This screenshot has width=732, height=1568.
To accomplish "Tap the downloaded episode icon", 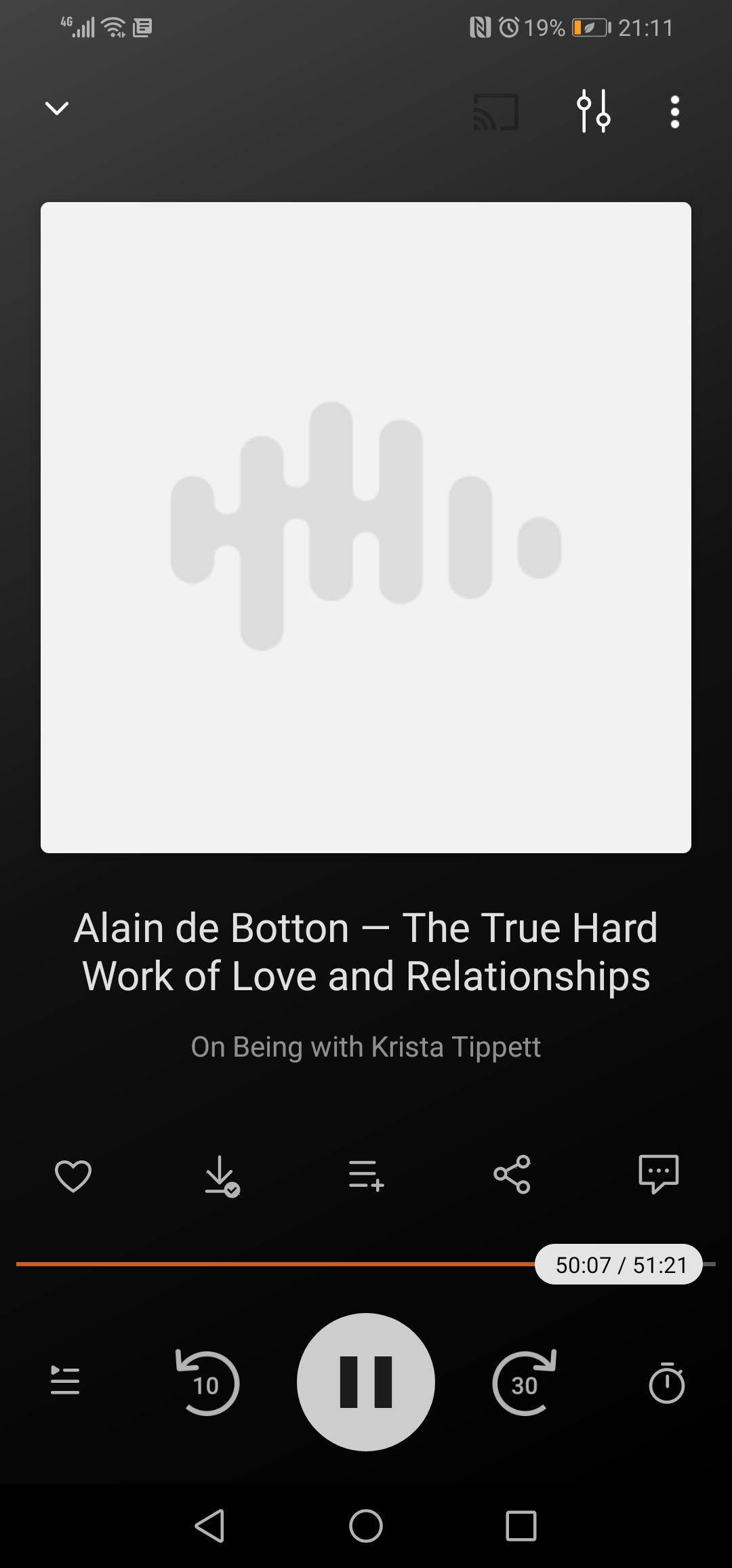I will [x=222, y=1175].
